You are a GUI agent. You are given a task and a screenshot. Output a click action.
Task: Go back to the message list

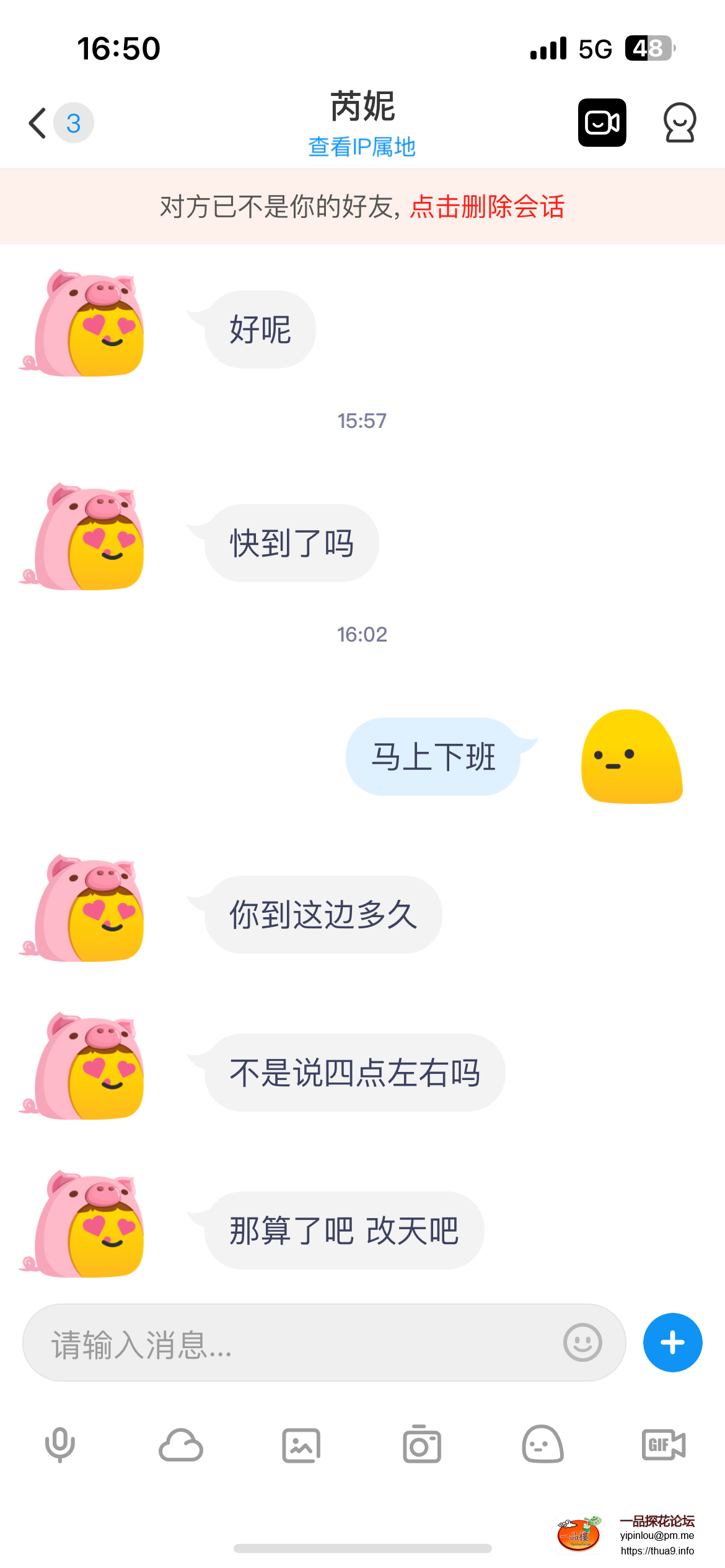pos(38,123)
